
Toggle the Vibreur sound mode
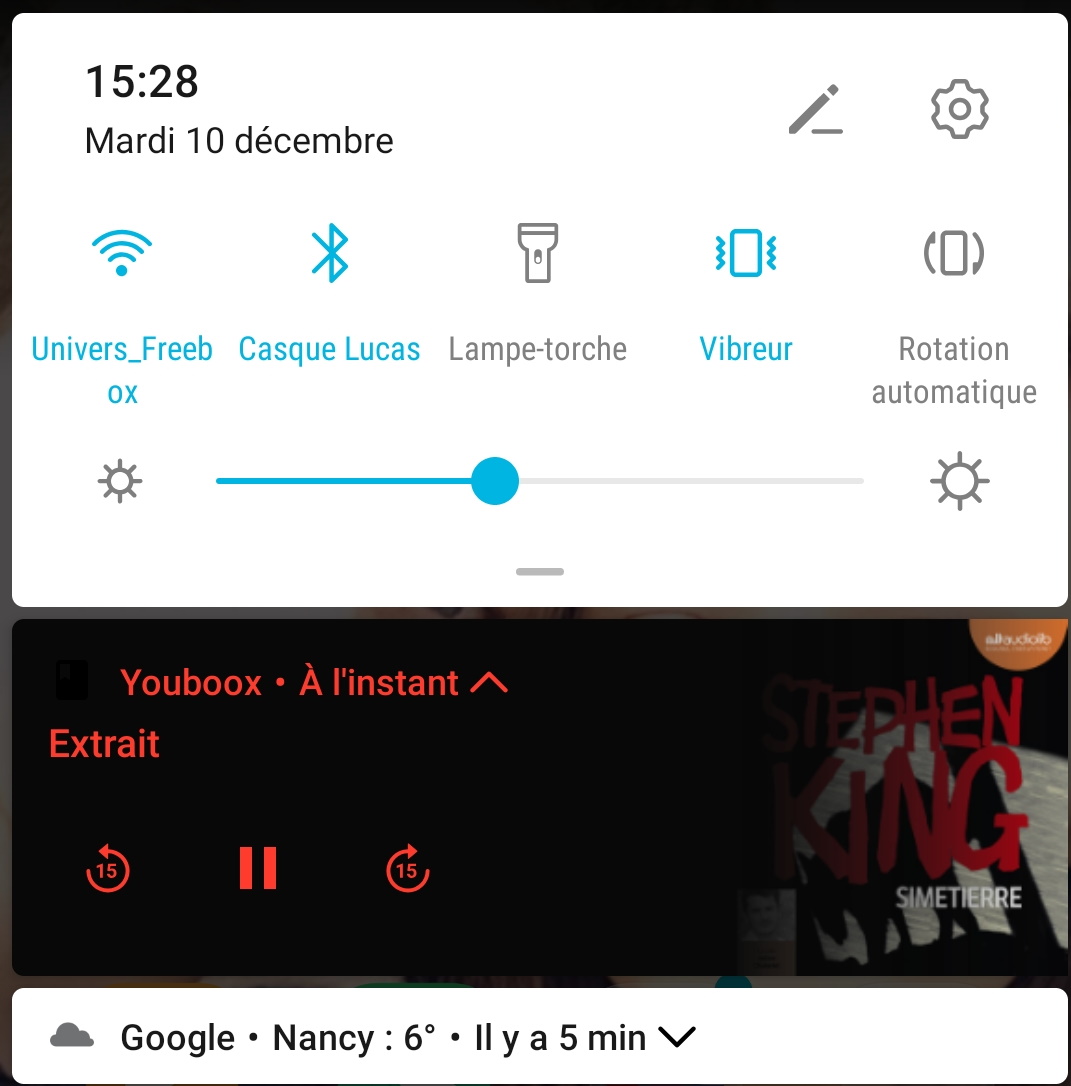click(746, 252)
